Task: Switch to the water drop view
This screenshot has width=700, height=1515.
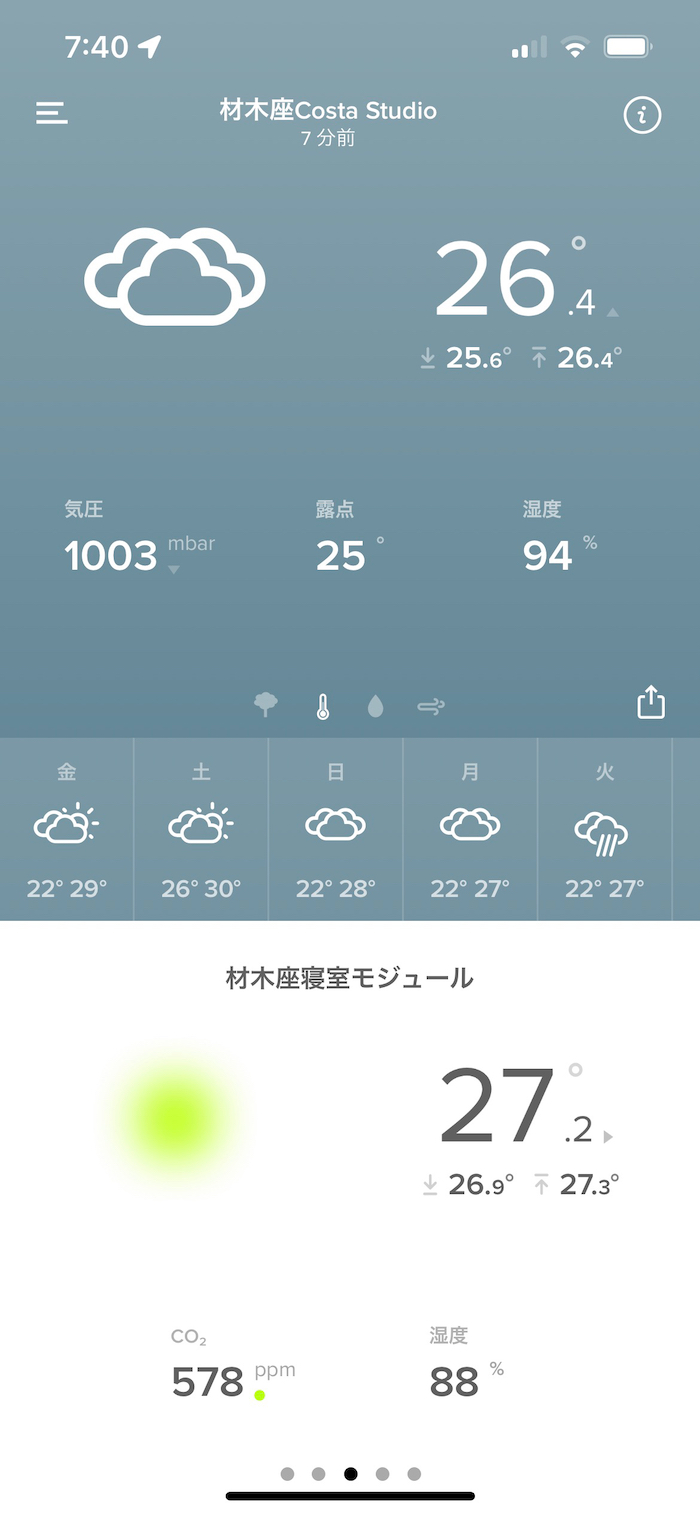Action: click(x=376, y=707)
